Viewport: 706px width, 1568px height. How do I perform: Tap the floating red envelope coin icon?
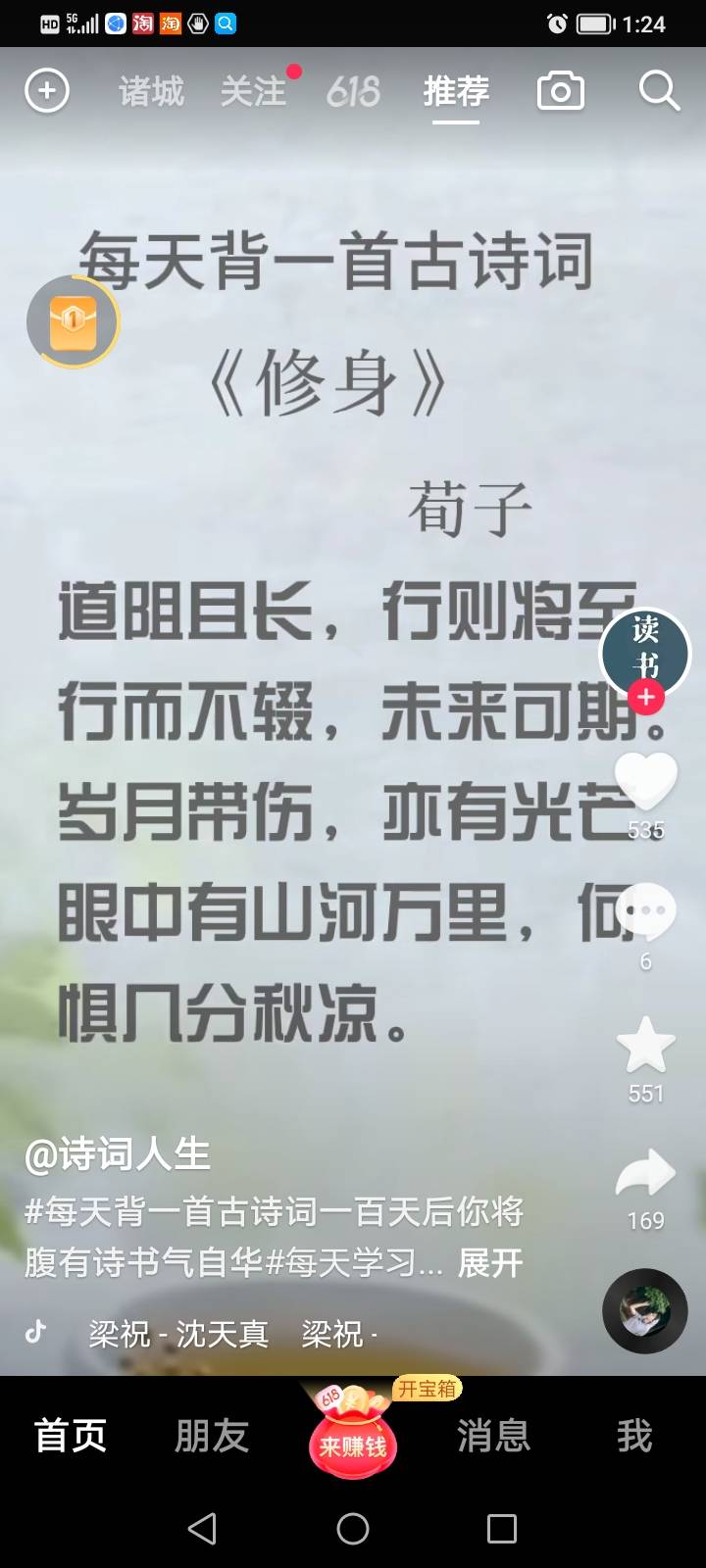(74, 321)
